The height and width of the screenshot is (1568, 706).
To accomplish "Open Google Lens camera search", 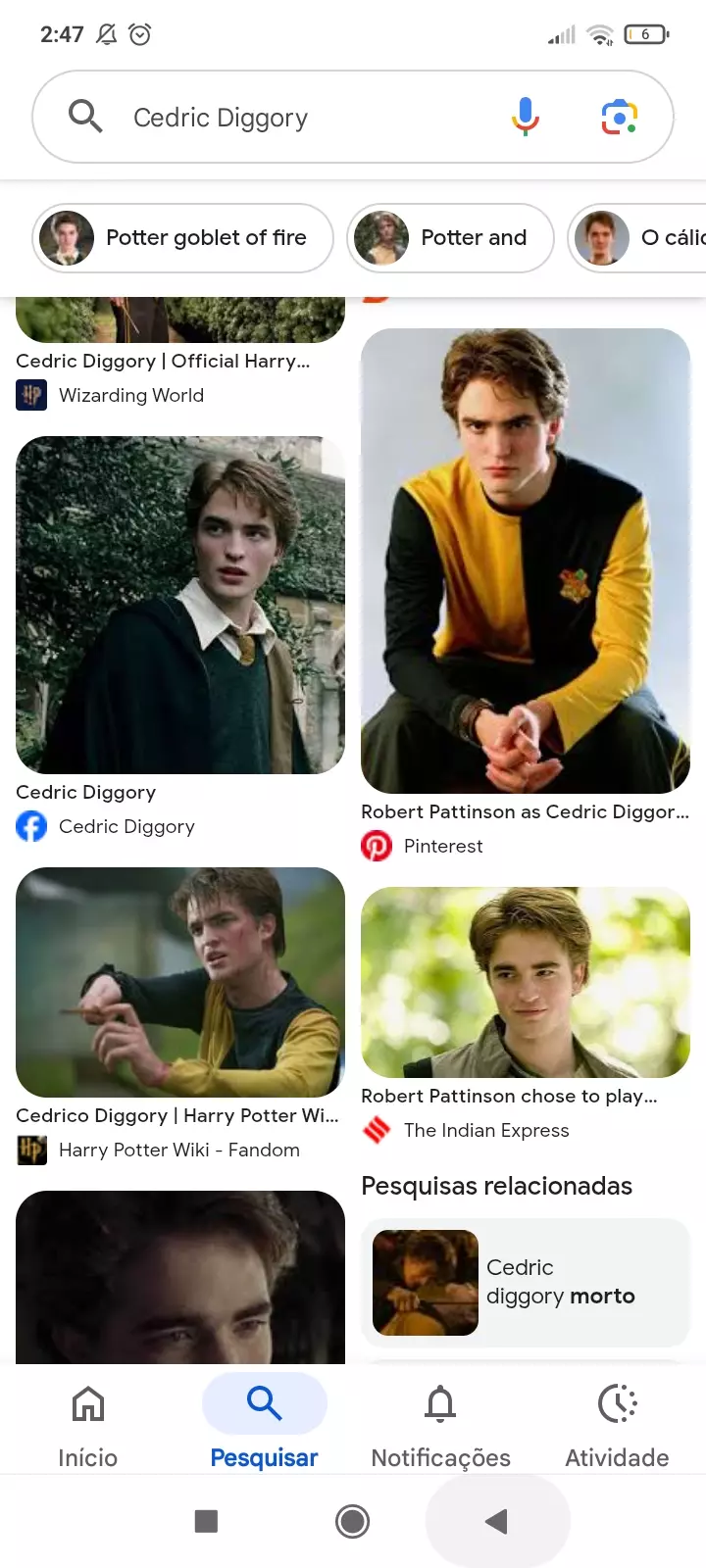I will coord(619,118).
